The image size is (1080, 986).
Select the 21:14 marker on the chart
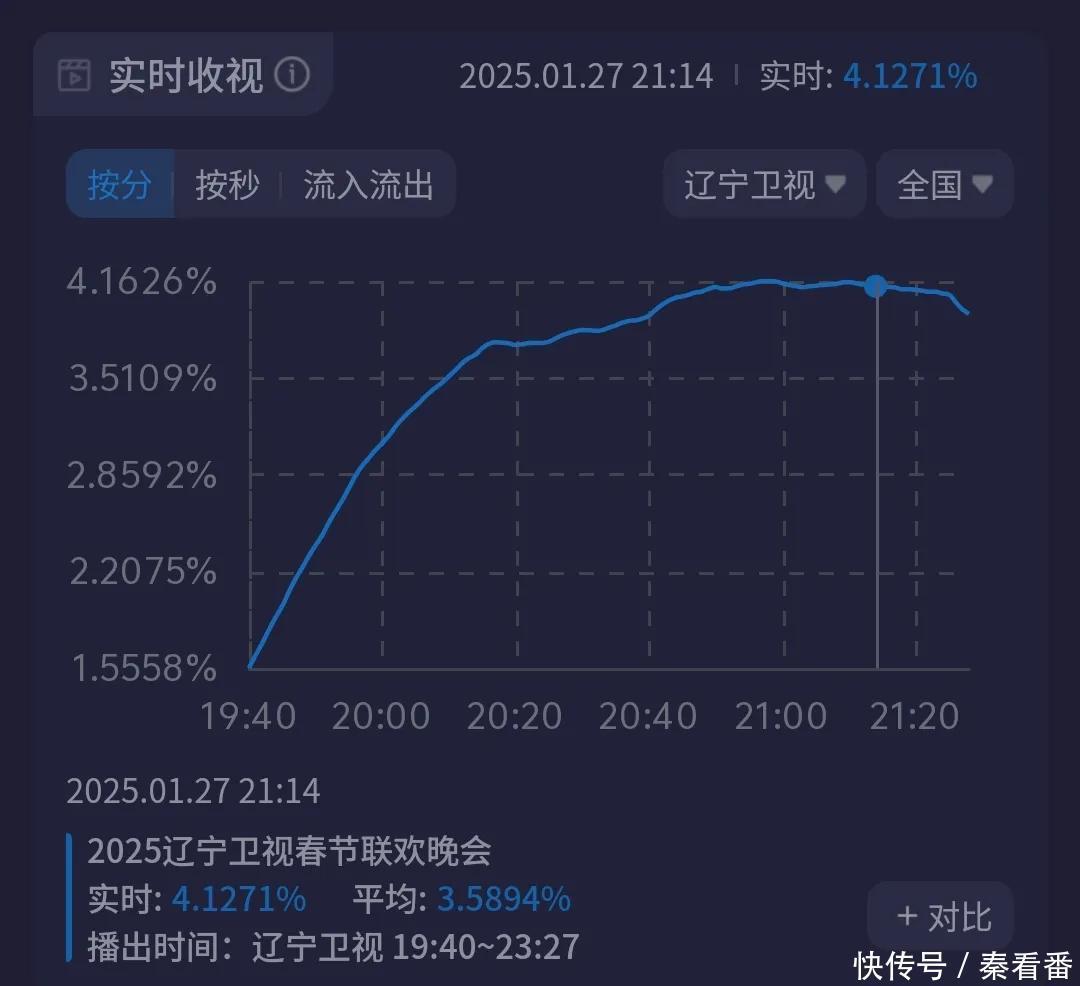click(876, 287)
